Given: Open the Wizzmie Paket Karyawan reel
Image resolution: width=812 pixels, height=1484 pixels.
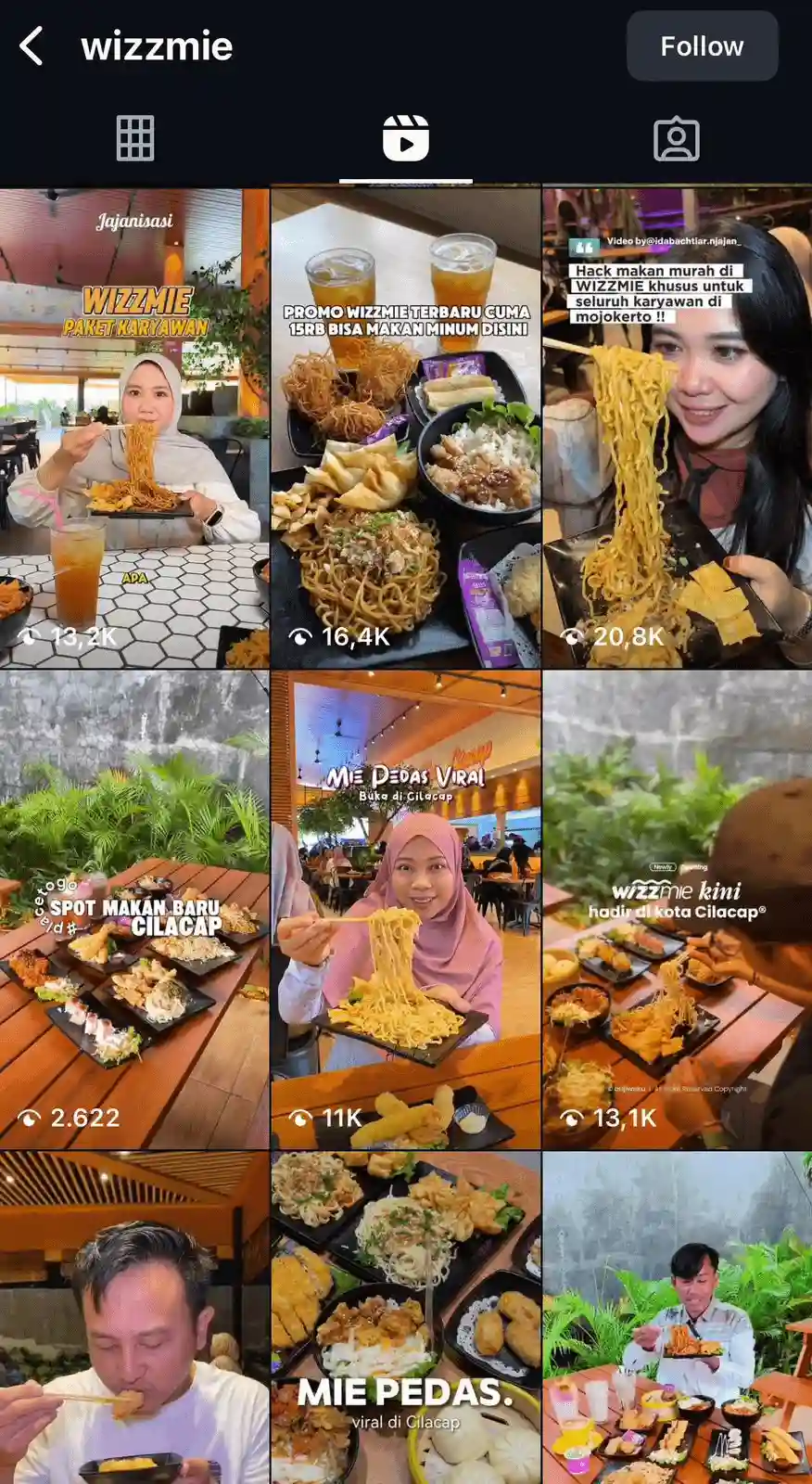Looking at the screenshot, I should (134, 427).
